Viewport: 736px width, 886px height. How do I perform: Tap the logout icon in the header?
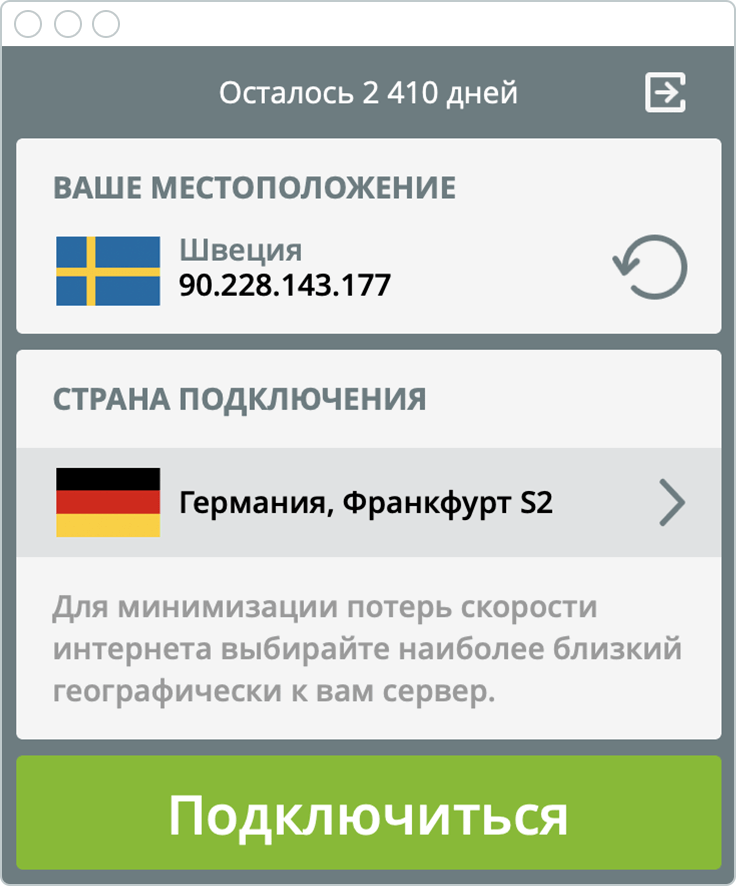[x=666, y=93]
